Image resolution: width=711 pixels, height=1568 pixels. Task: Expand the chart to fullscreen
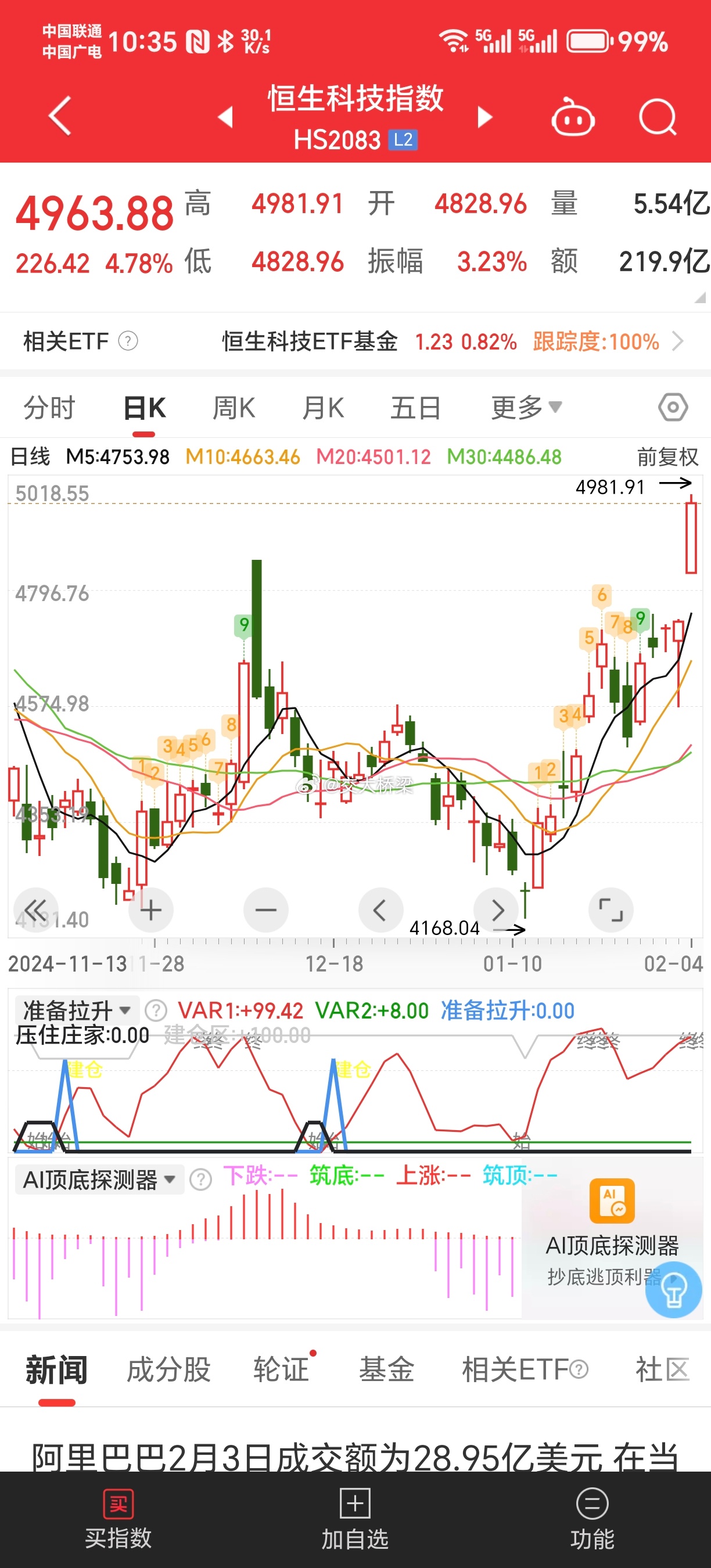click(611, 911)
